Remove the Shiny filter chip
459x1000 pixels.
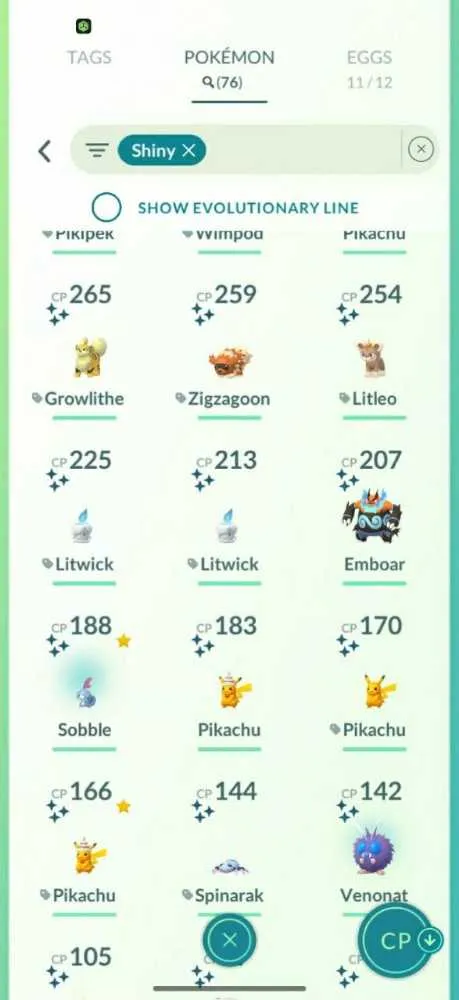click(189, 151)
